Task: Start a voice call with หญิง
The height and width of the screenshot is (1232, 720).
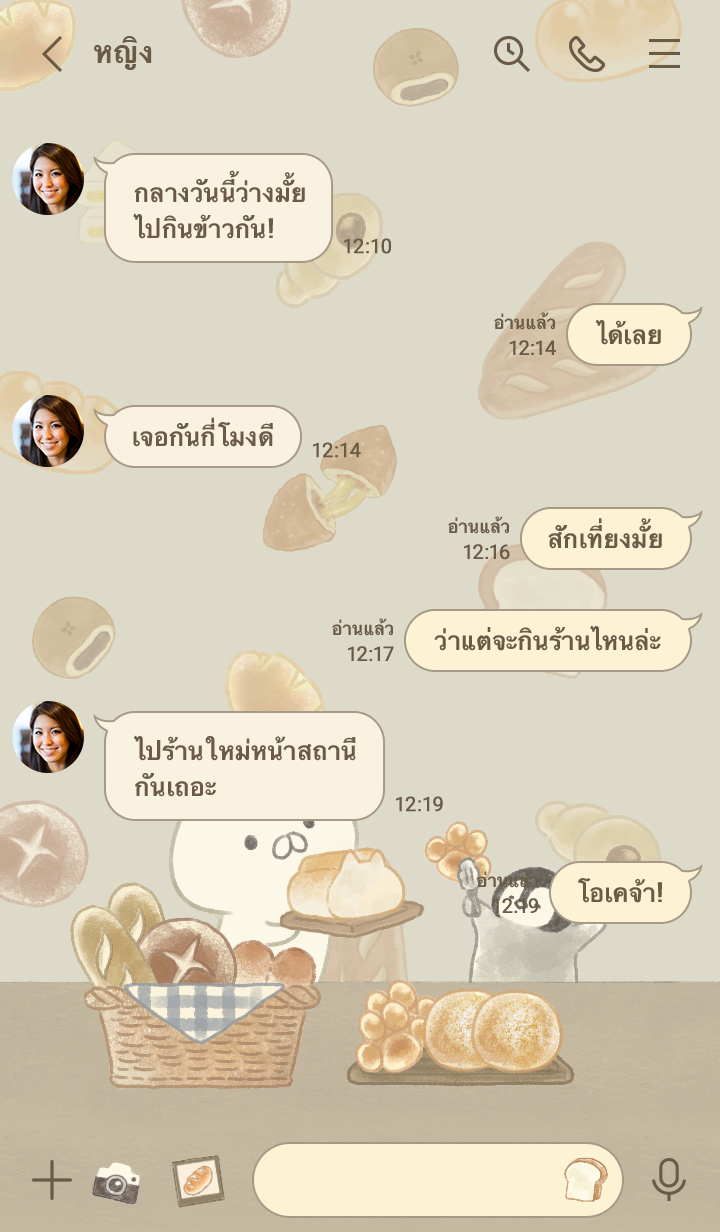Action: coord(587,54)
